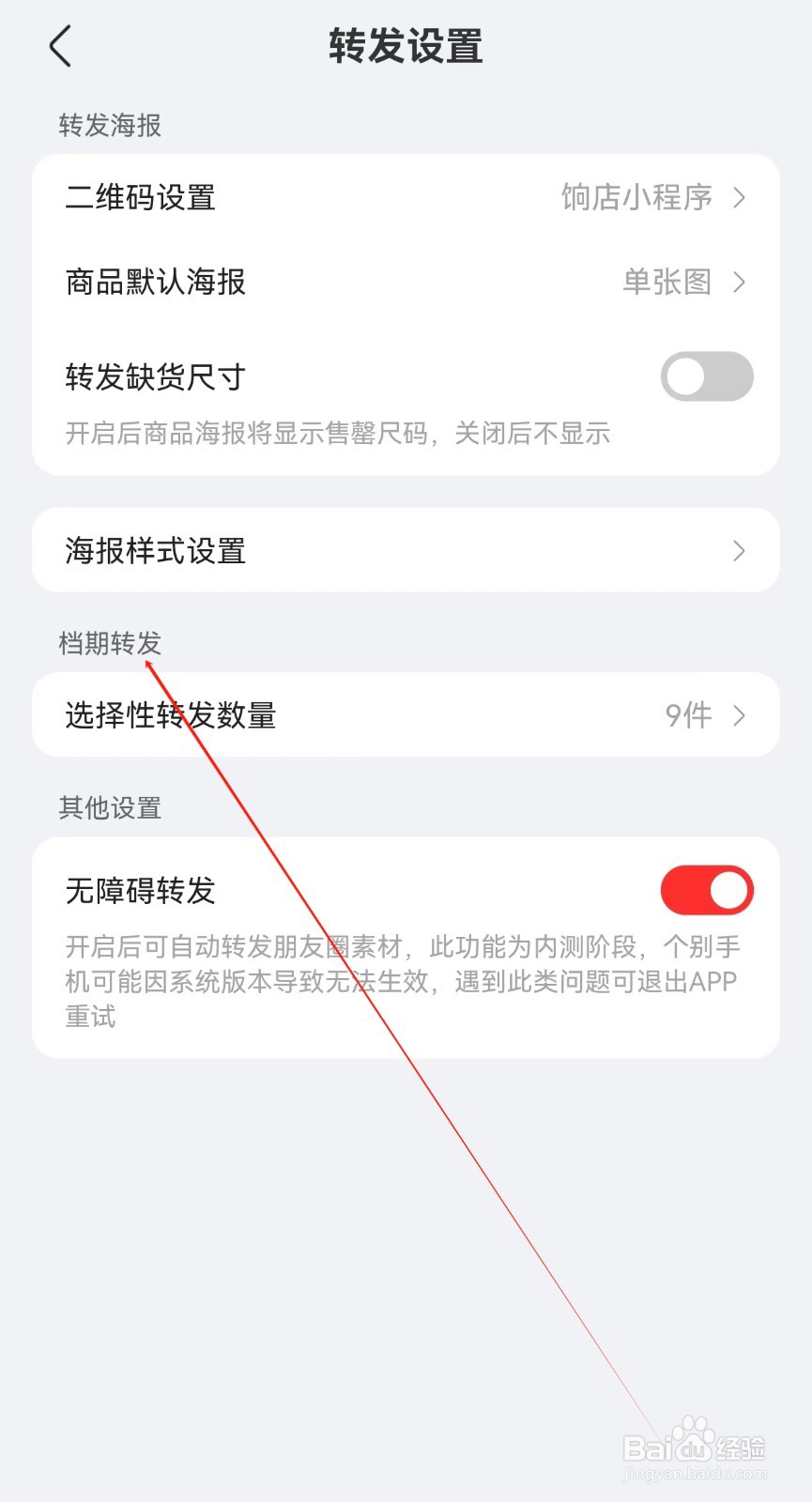
Task: Tap the 转发设置 page title
Action: (x=404, y=45)
